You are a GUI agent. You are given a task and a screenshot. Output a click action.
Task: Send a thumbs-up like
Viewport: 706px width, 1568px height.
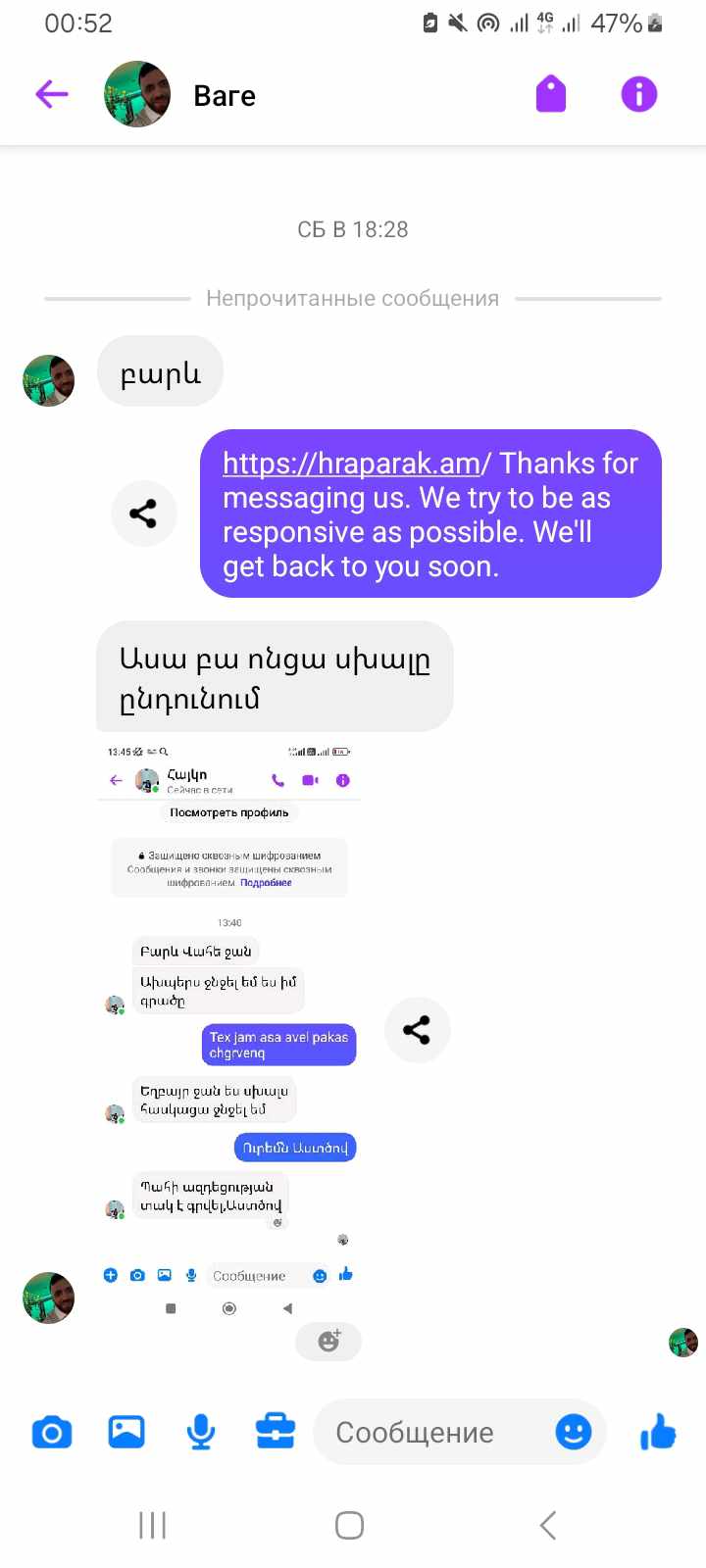(658, 1432)
